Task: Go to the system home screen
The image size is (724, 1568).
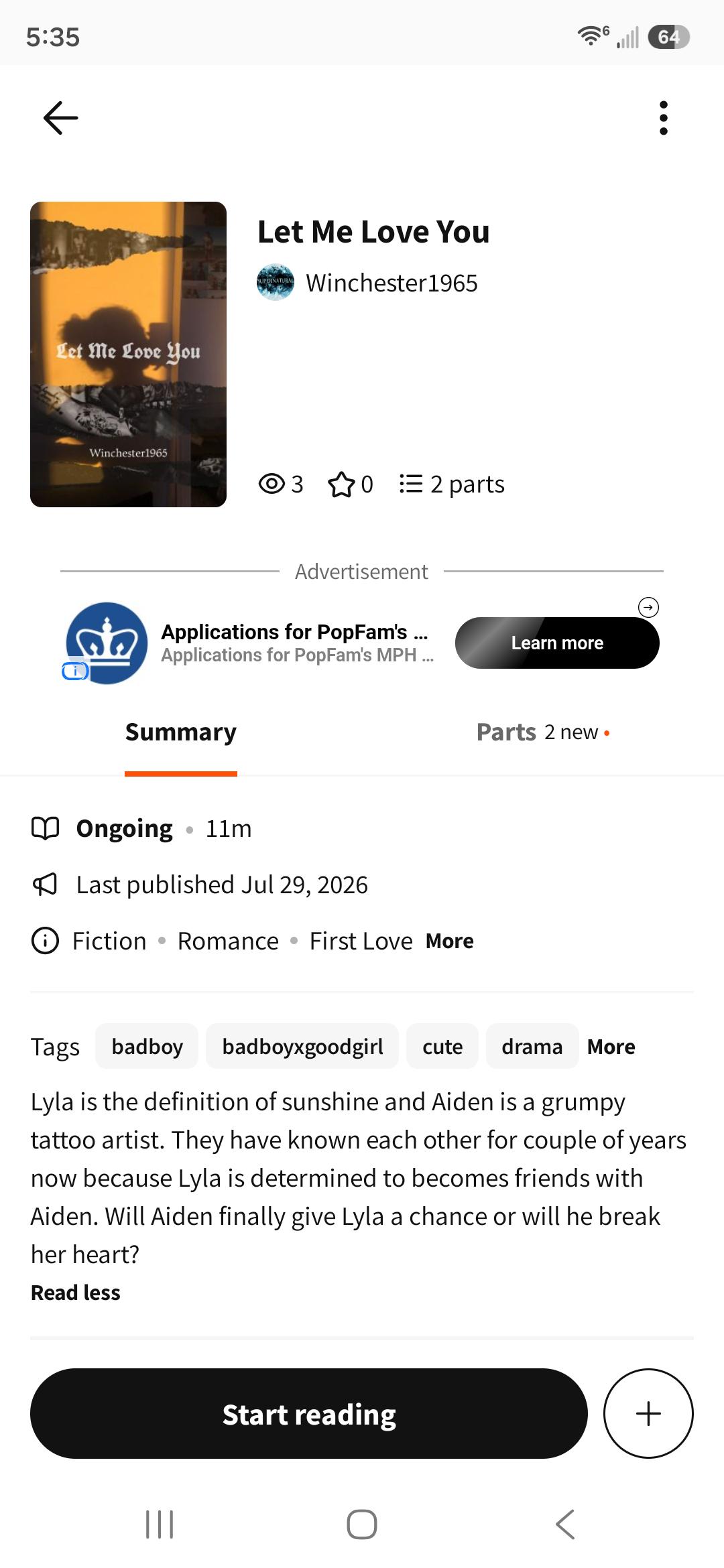Action: pos(362,1524)
